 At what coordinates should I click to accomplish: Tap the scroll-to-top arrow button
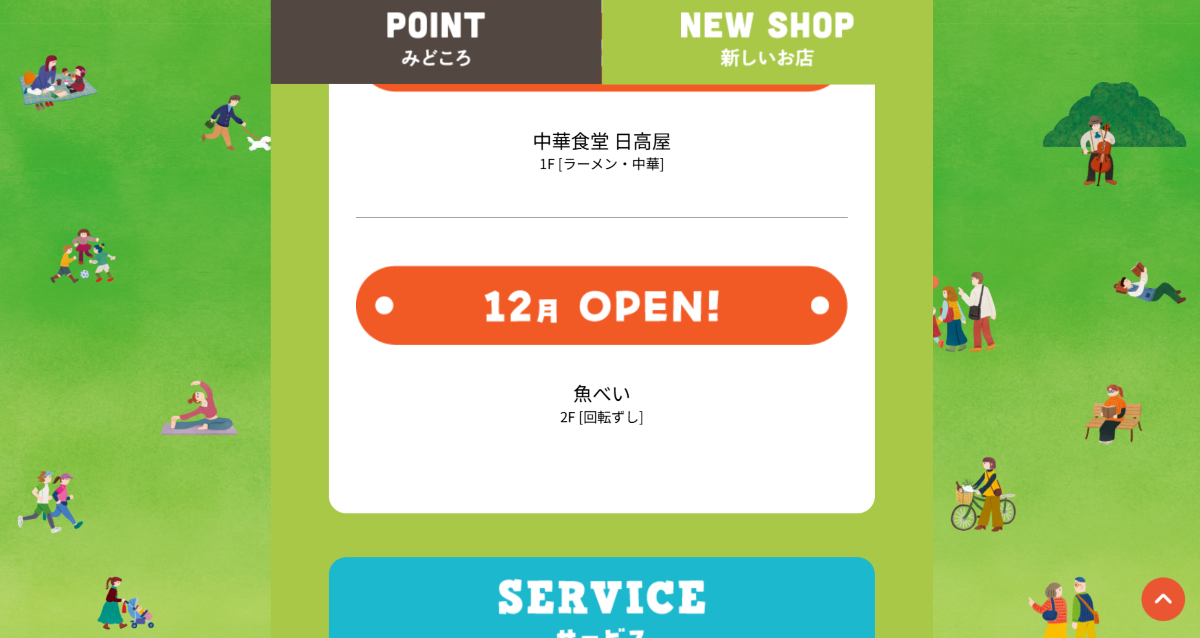click(1162, 599)
